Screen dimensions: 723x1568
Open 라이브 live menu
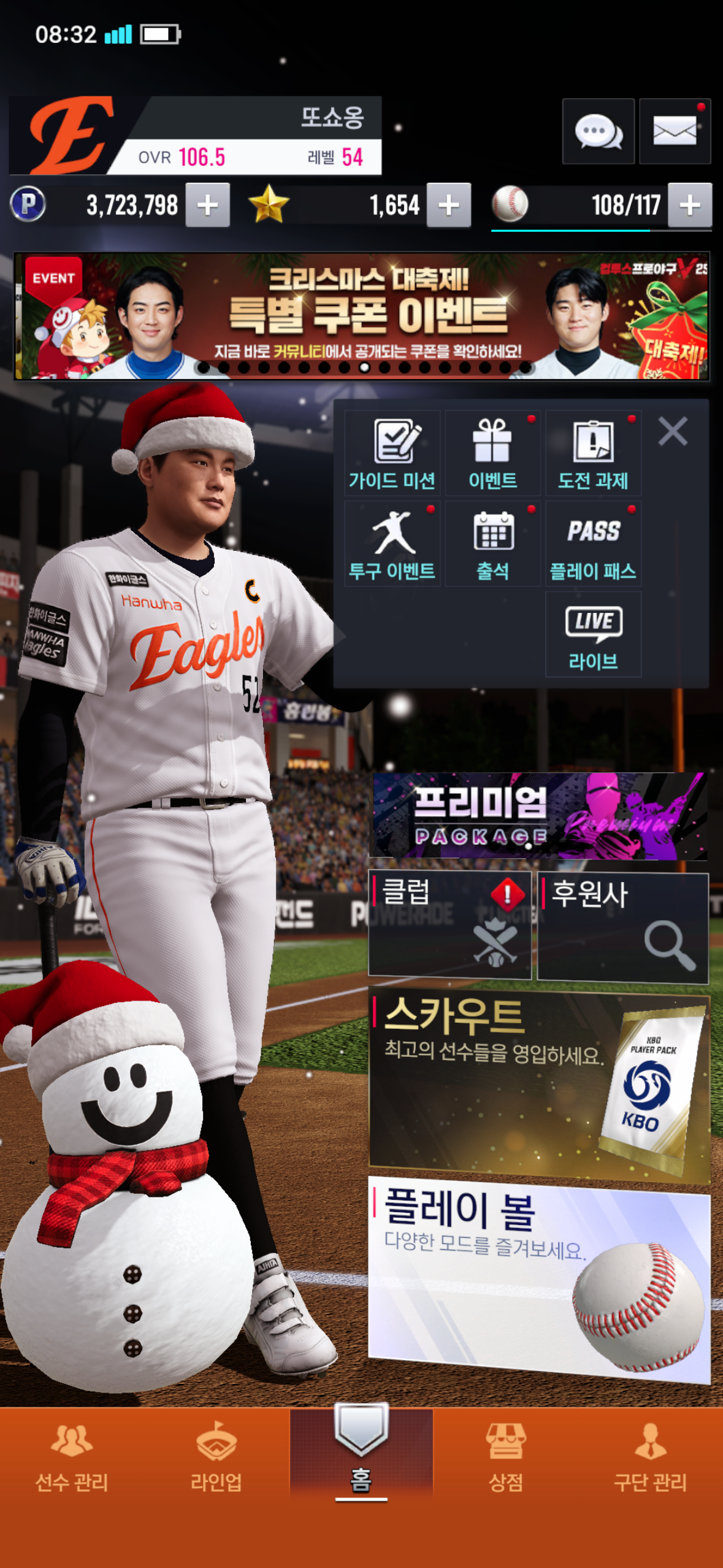point(593,635)
